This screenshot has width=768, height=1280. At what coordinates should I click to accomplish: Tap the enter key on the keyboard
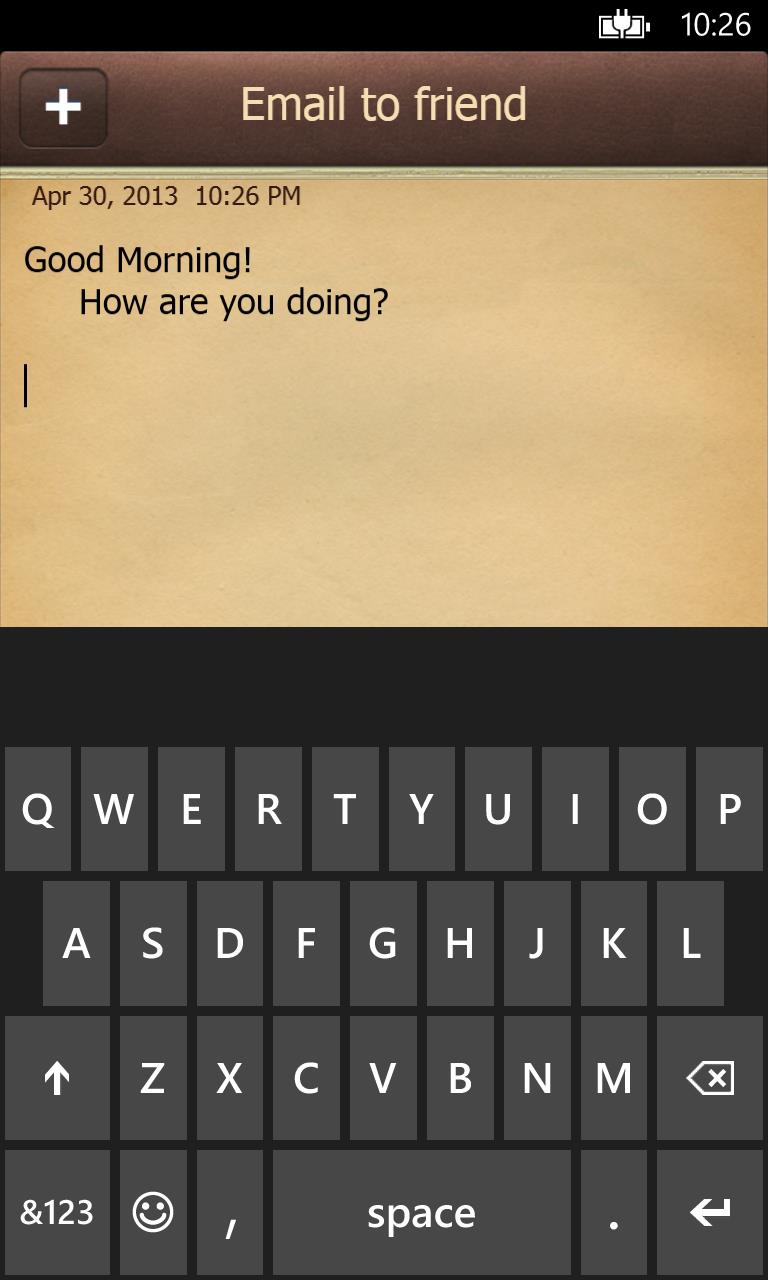(710, 1212)
